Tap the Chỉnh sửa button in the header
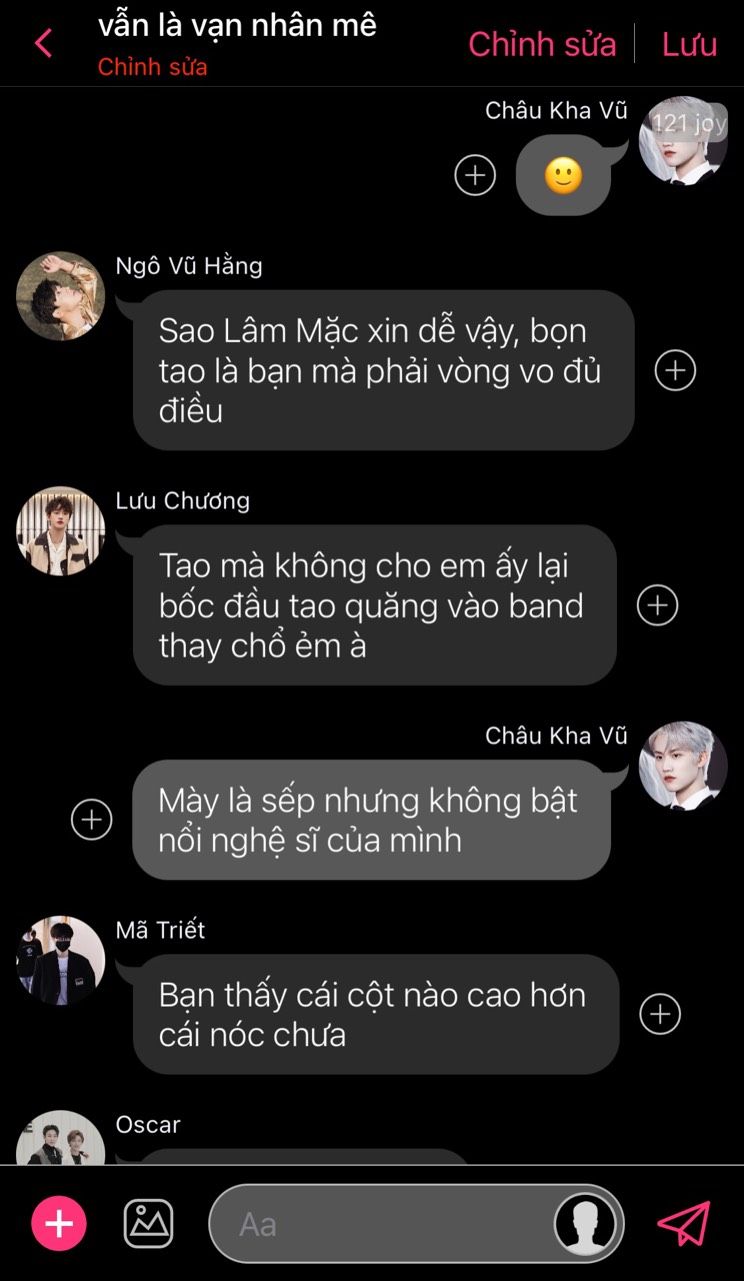This screenshot has height=1281, width=744. coord(542,44)
